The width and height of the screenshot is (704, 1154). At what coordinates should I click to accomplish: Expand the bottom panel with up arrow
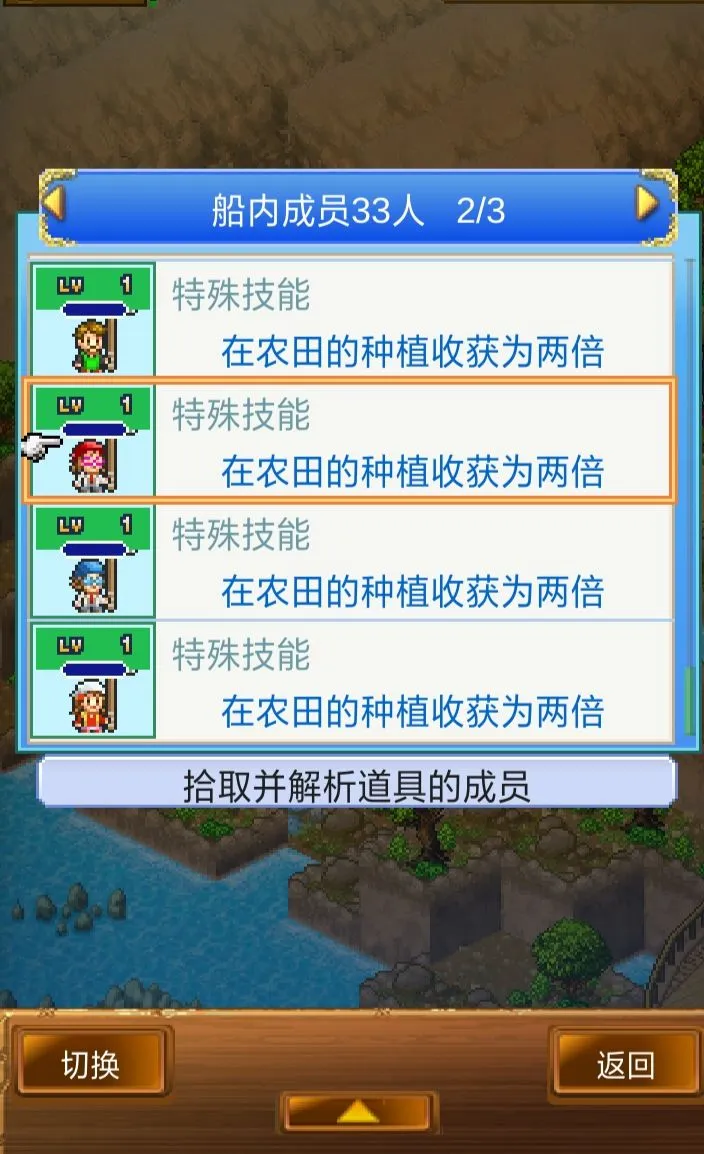358,1112
